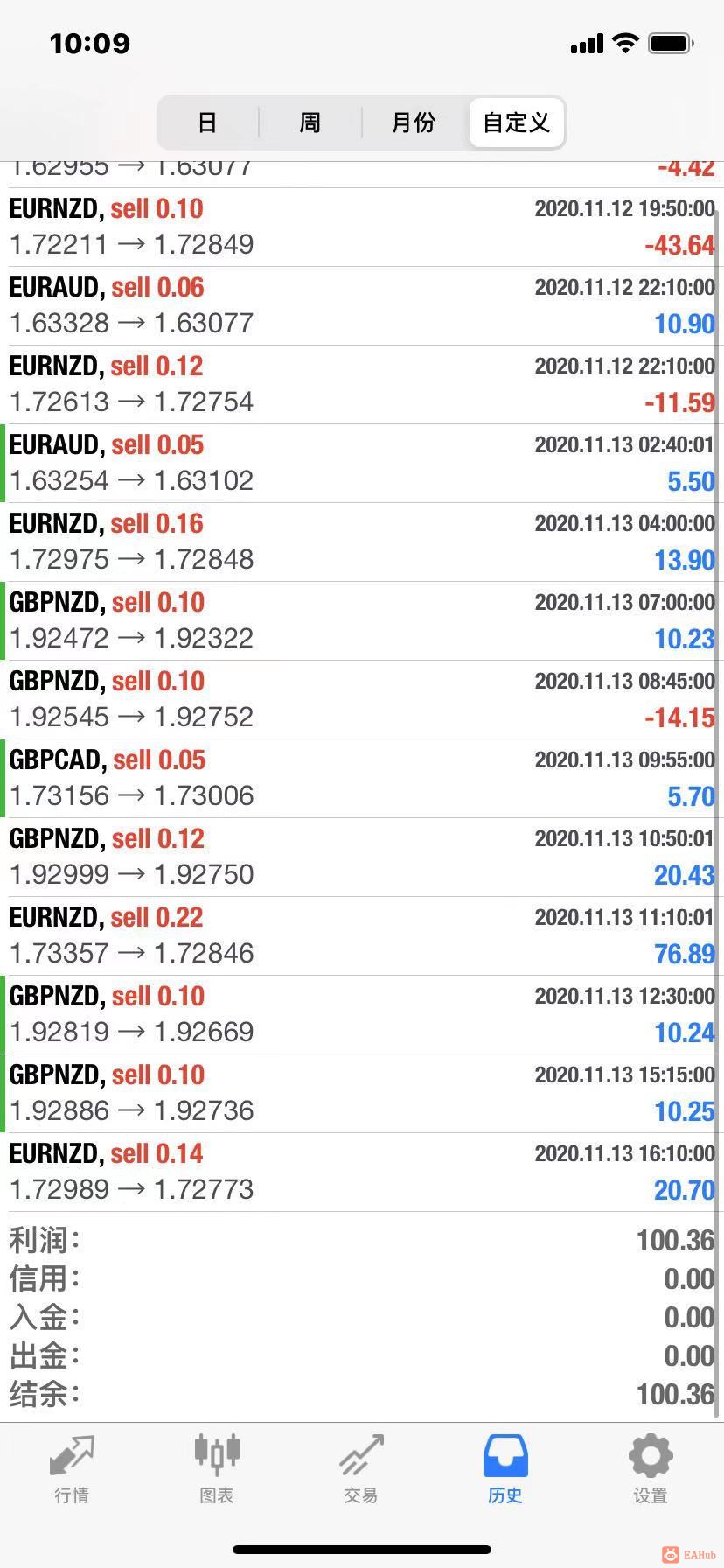Open the GBPCAD sell 0.05 trade row
Viewport: 724px width, 1568px height.
[x=362, y=779]
